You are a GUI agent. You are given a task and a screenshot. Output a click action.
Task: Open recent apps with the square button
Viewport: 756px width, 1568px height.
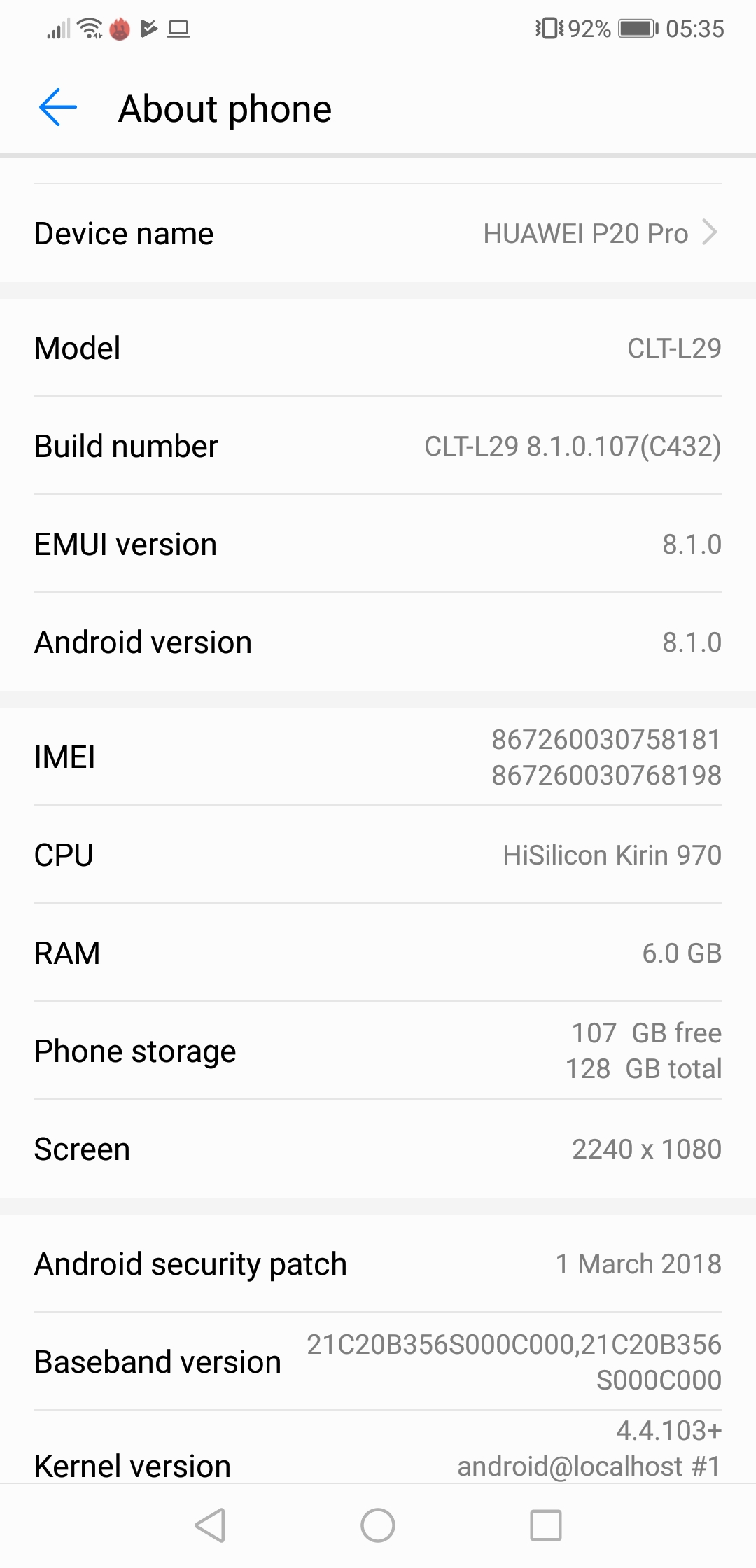pyautogui.click(x=546, y=1525)
